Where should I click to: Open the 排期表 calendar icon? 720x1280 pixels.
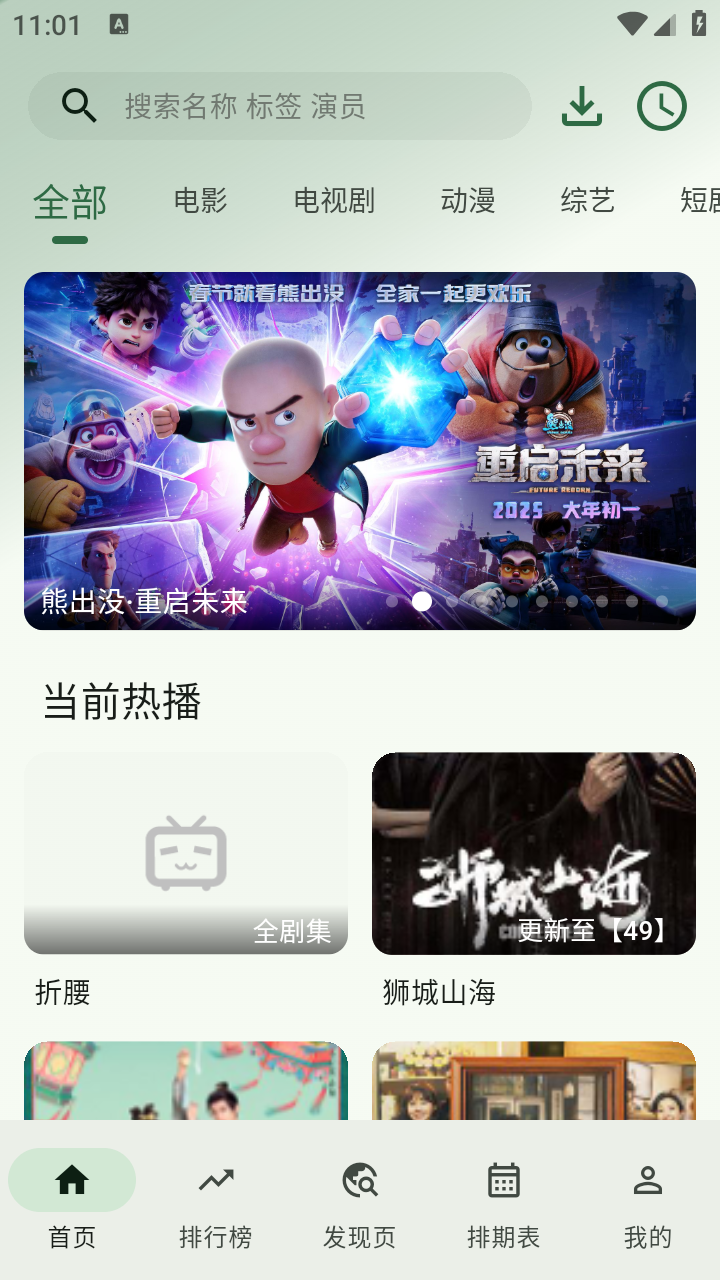(503, 1180)
